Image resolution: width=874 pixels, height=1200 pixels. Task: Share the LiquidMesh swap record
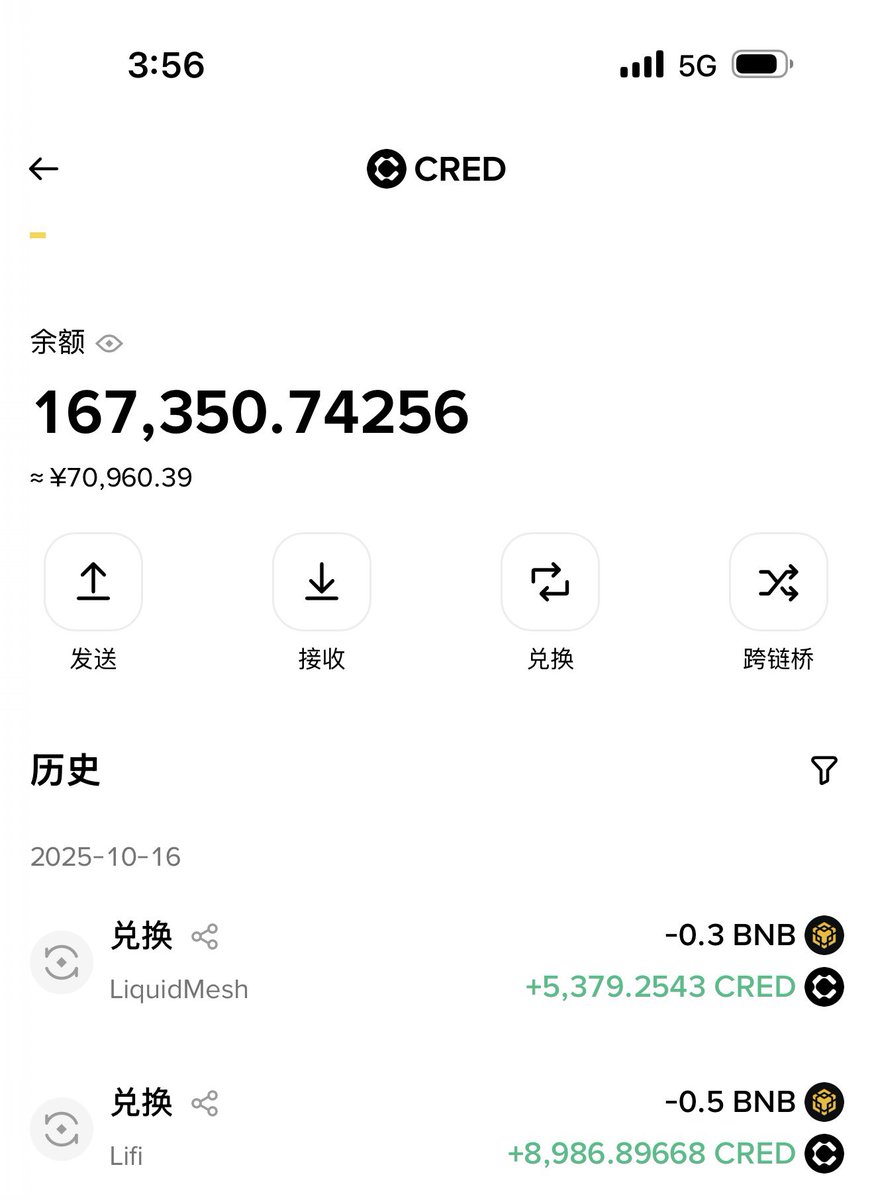click(x=205, y=937)
